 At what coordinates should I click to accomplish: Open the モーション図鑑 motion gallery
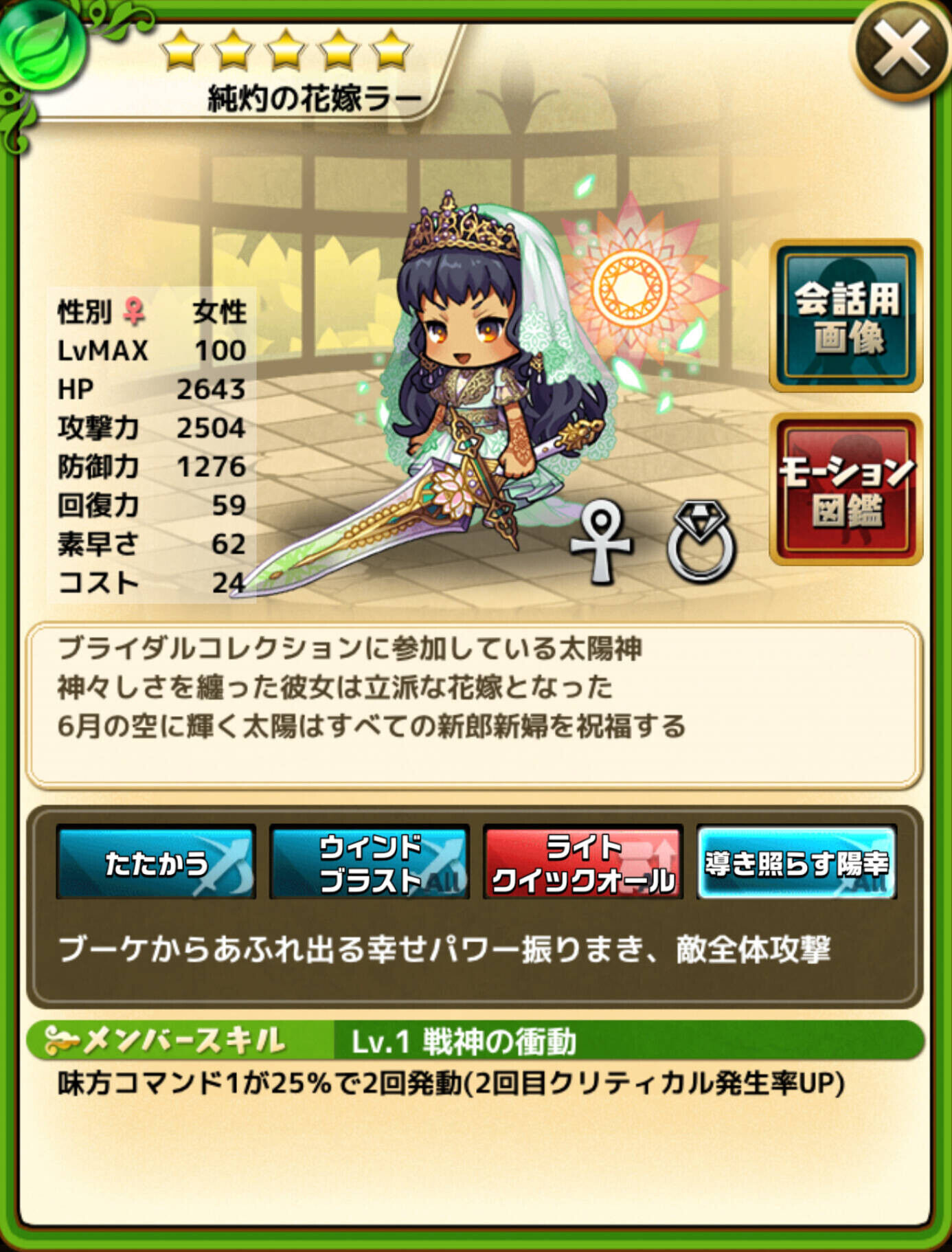(x=846, y=489)
